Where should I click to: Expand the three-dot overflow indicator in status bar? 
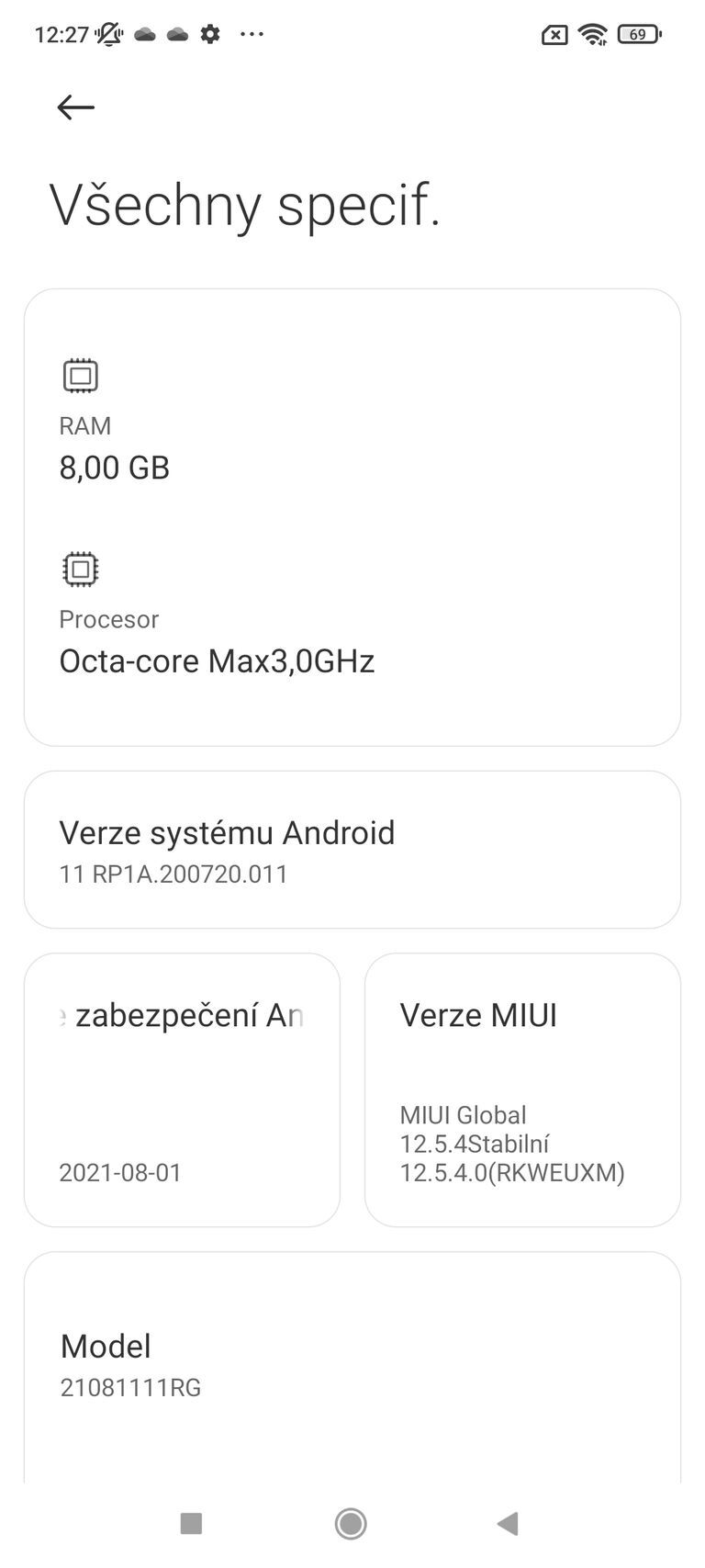(x=252, y=35)
